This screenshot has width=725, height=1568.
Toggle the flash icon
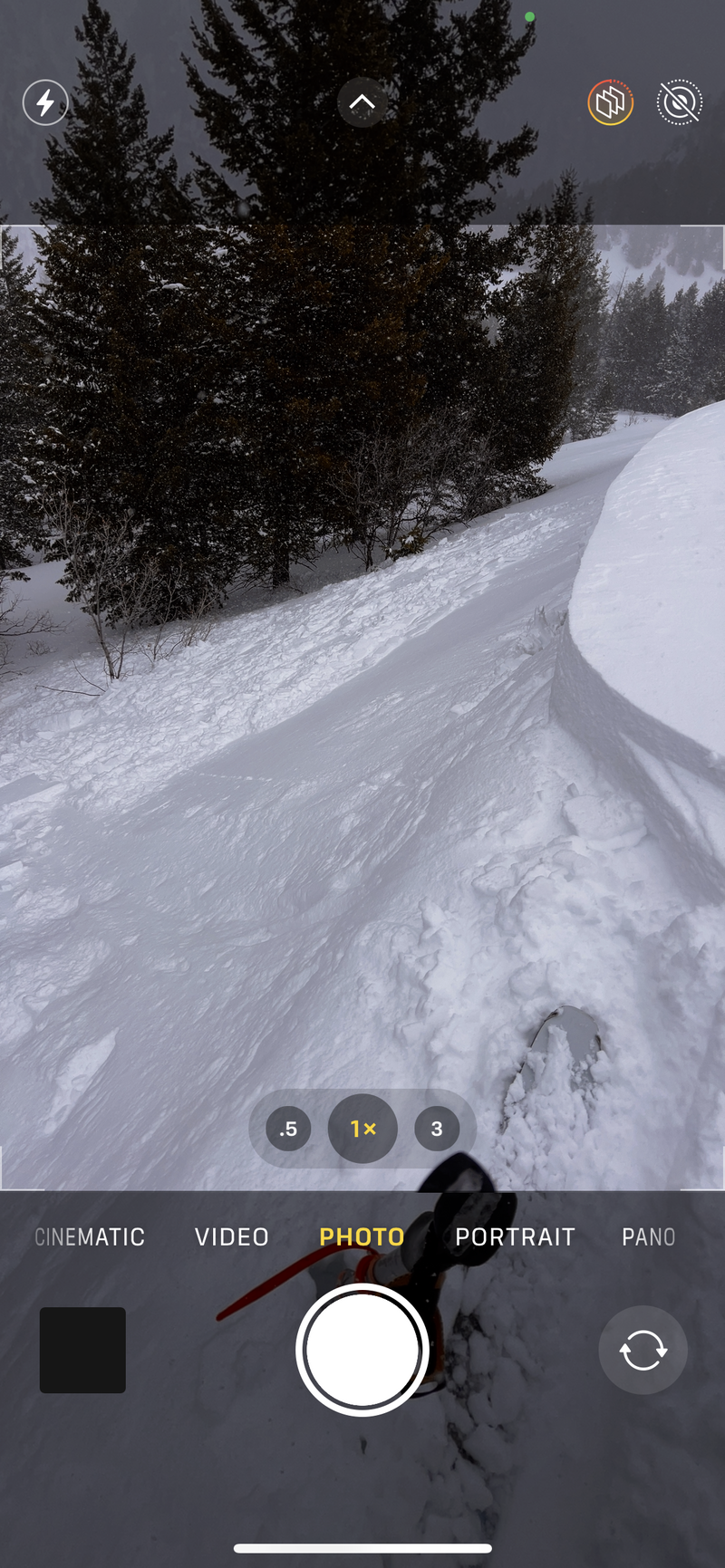click(x=45, y=102)
